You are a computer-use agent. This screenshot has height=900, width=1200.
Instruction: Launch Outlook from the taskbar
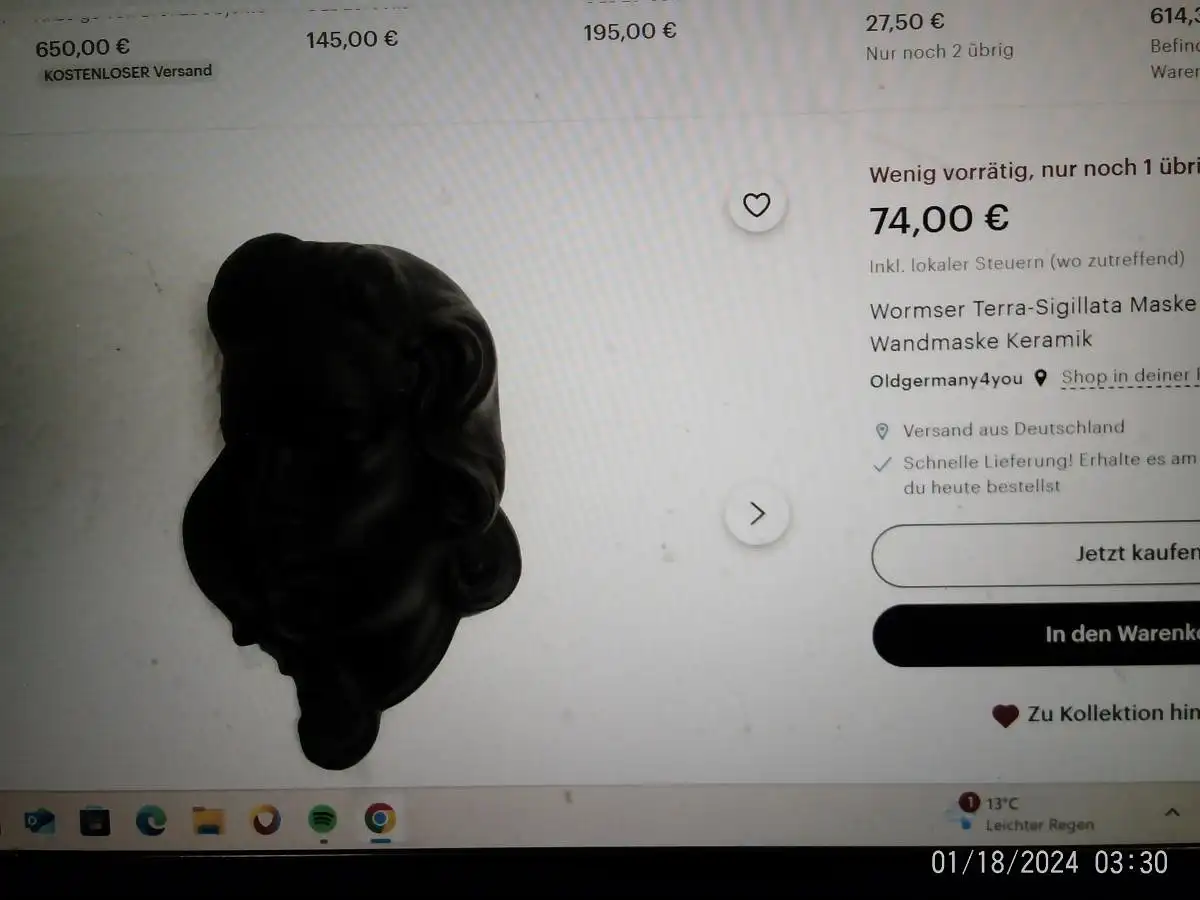[40, 821]
